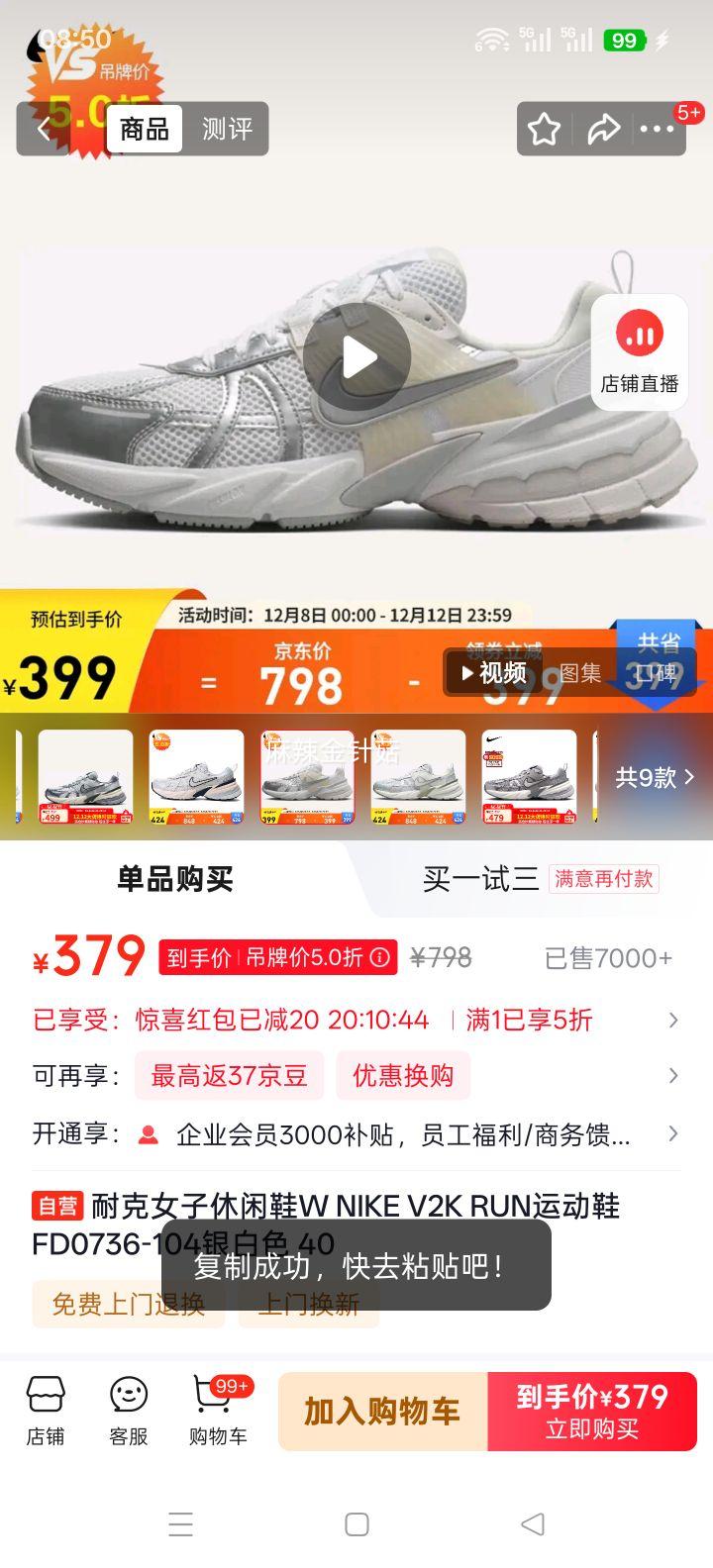
Task: Tap the share icon
Action: (604, 129)
